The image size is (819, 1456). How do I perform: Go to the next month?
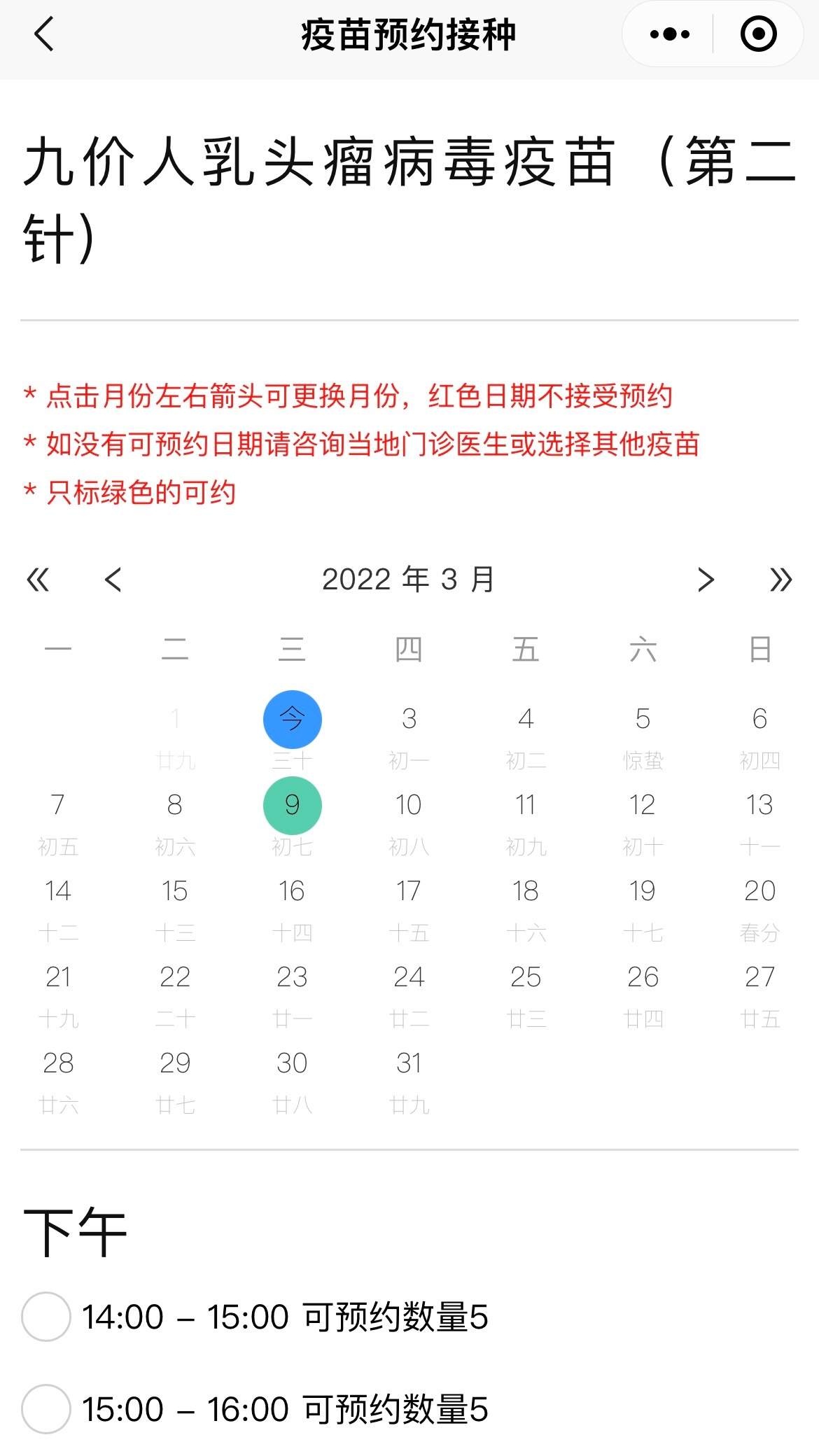[706, 580]
